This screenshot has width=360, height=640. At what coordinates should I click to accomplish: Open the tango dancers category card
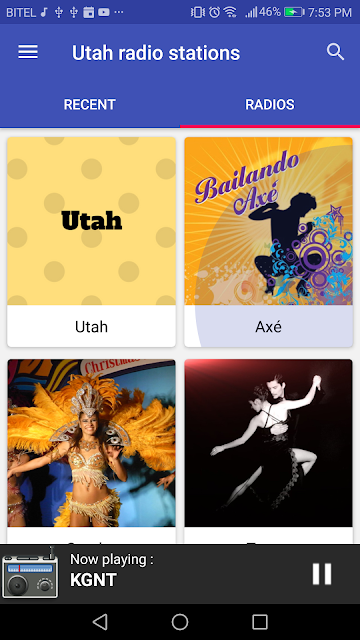(268, 451)
